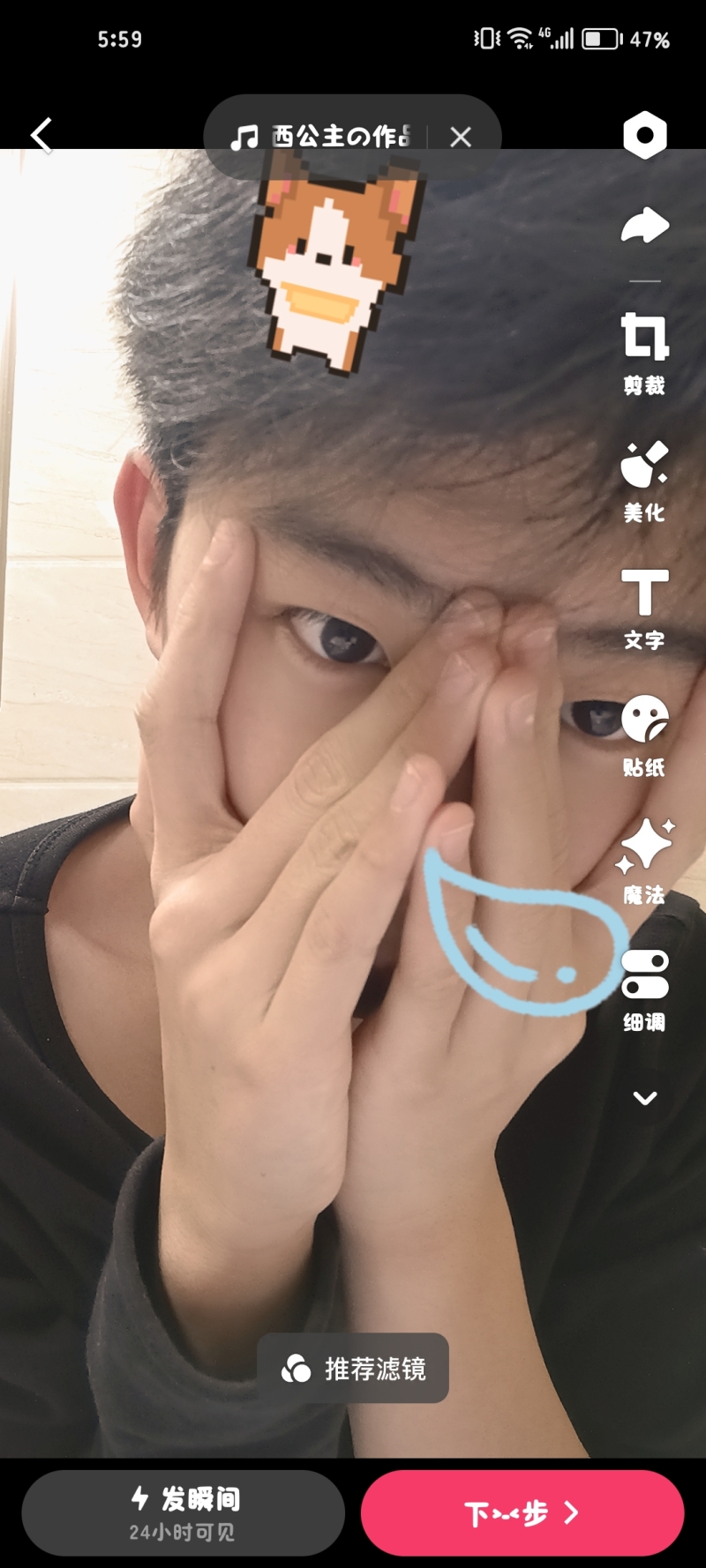Image resolution: width=706 pixels, height=1568 pixels.
Task: Open the hexagon settings icon
Action: (645, 135)
